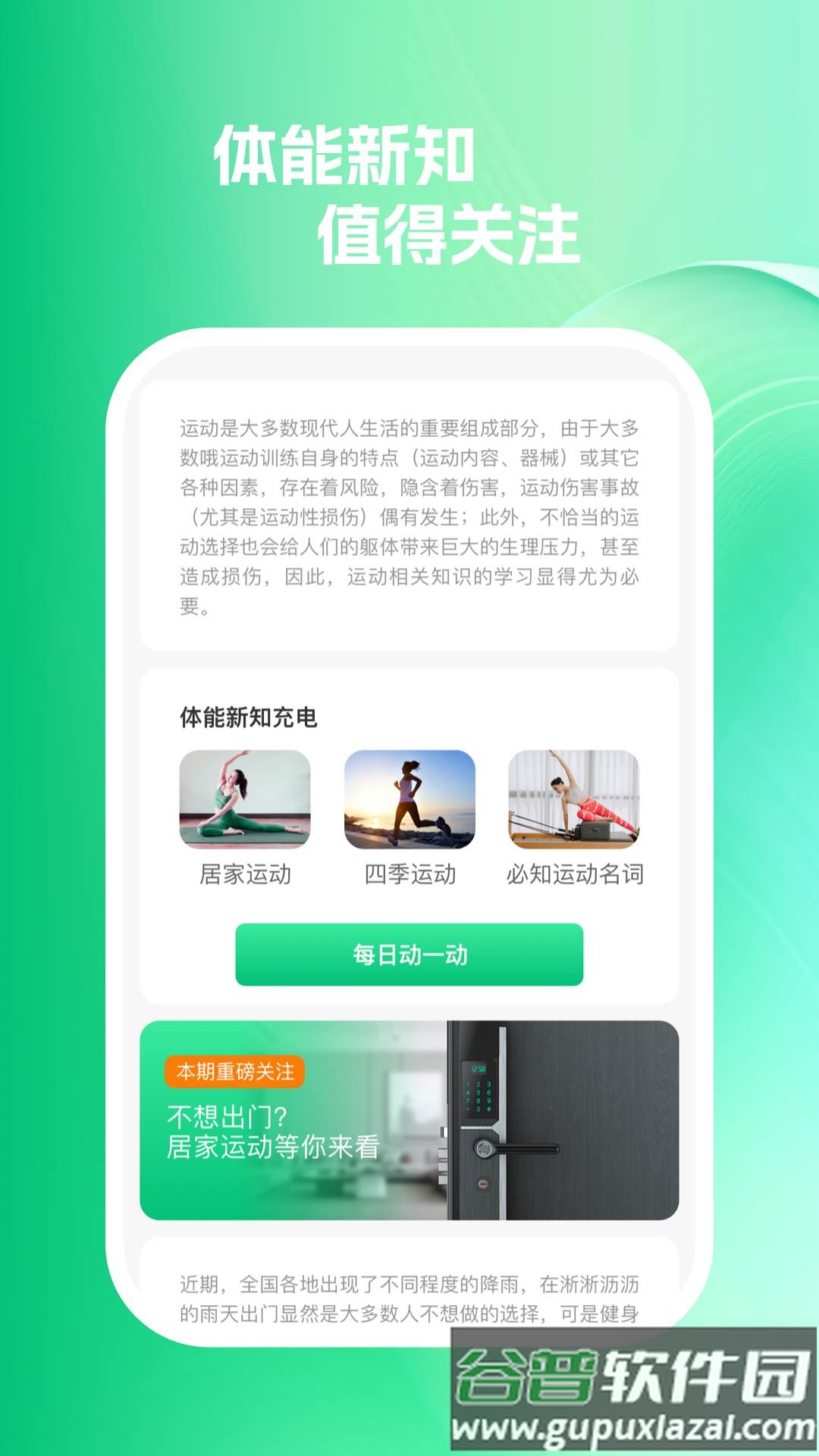
Task: Select the 四季运动 category label
Action: [x=409, y=874]
